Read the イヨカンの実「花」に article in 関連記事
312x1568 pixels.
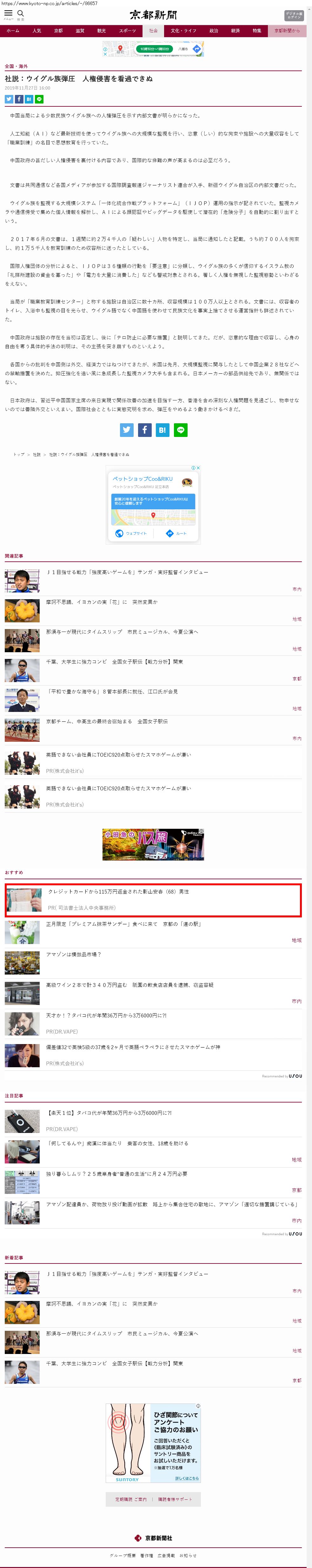pos(102,602)
